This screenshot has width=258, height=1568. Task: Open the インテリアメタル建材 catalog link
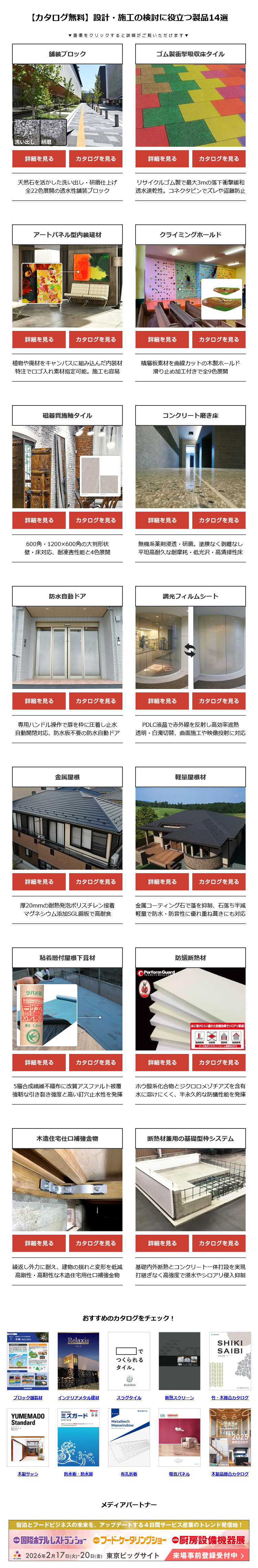78,1398
